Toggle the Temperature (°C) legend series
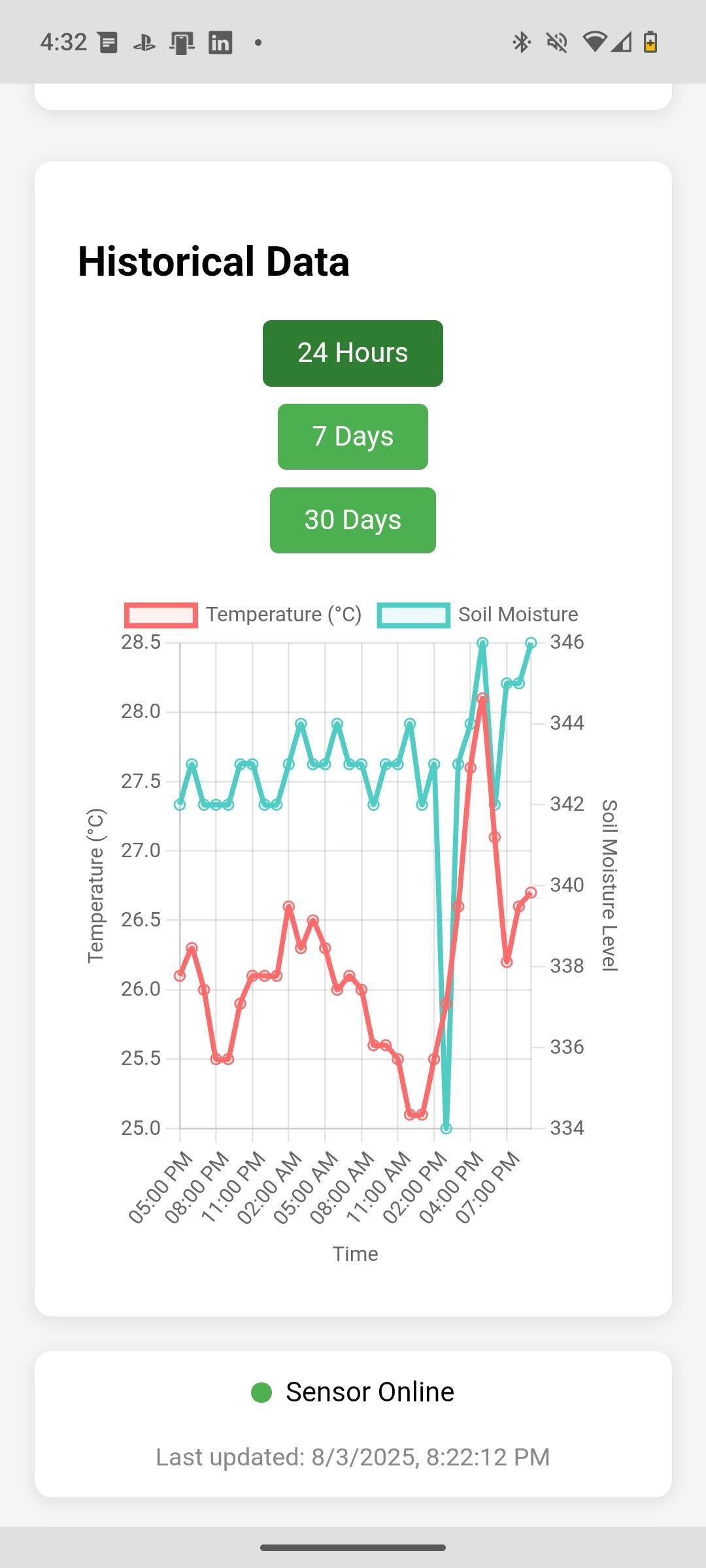This screenshot has width=706, height=1568. pyautogui.click(x=243, y=615)
